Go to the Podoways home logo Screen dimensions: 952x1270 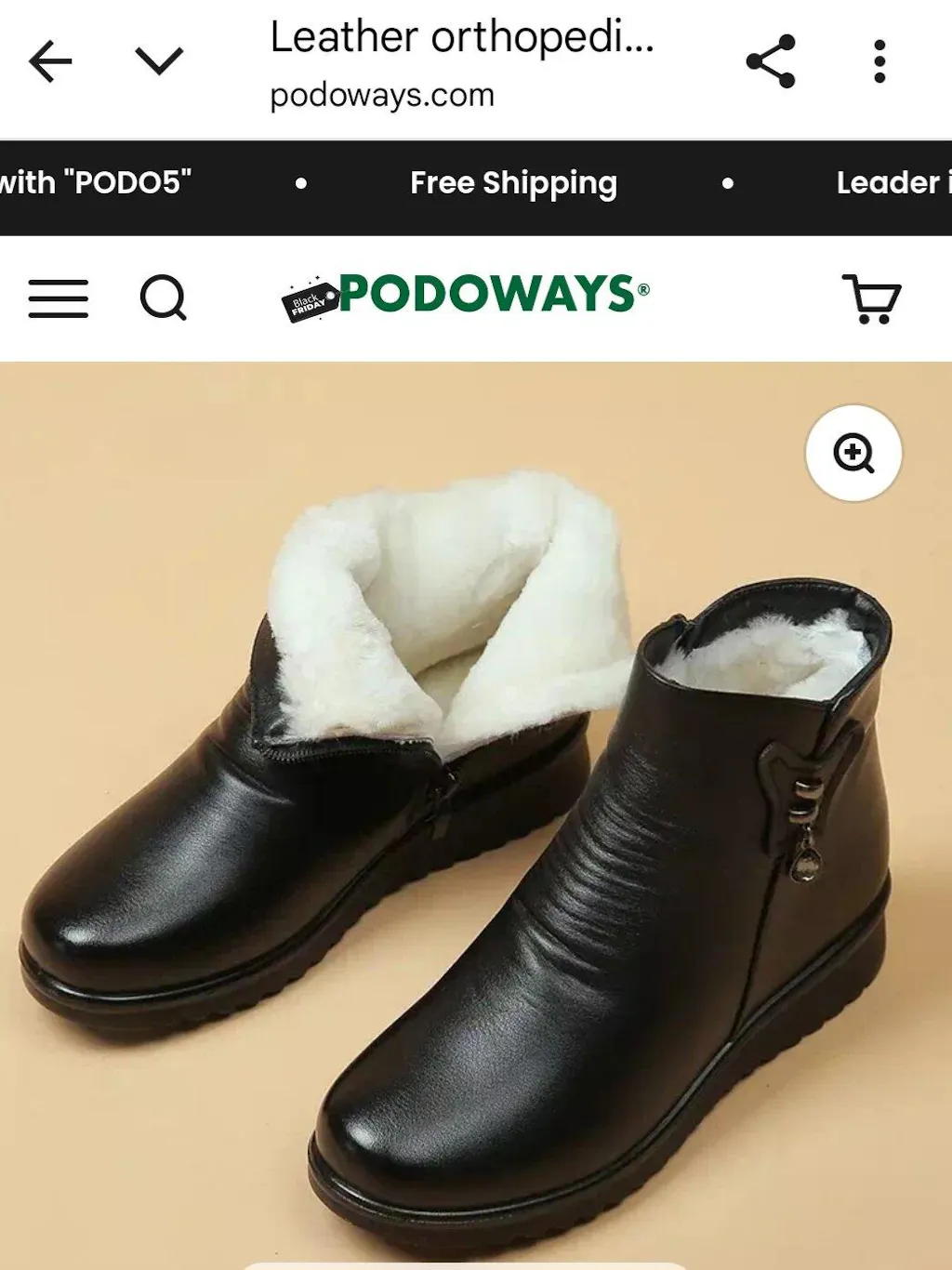(467, 296)
